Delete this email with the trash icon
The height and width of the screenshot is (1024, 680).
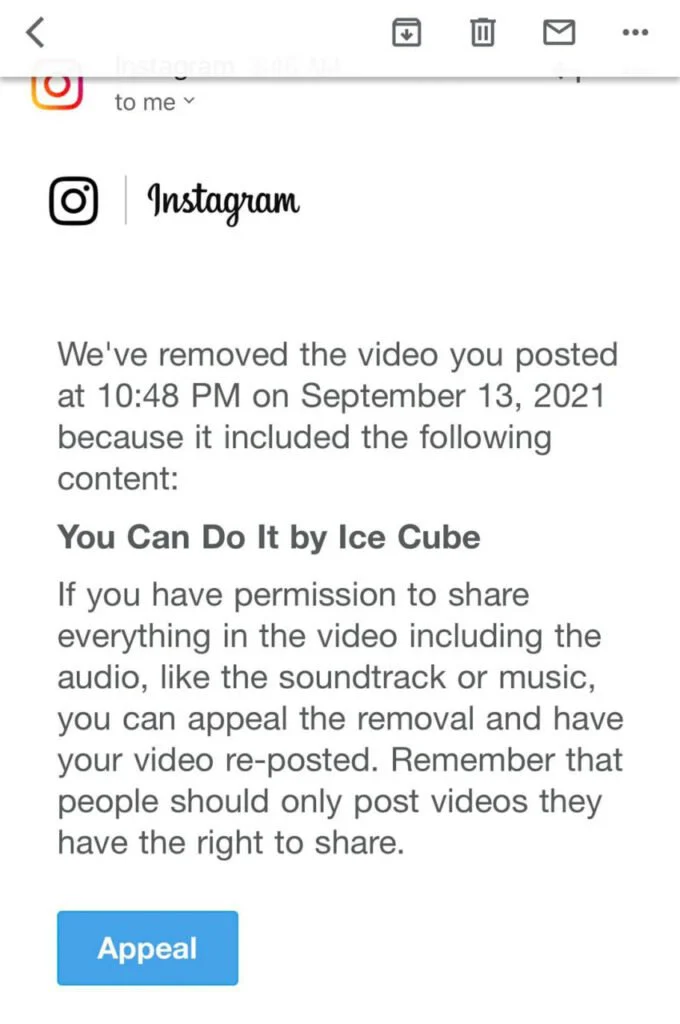483,33
